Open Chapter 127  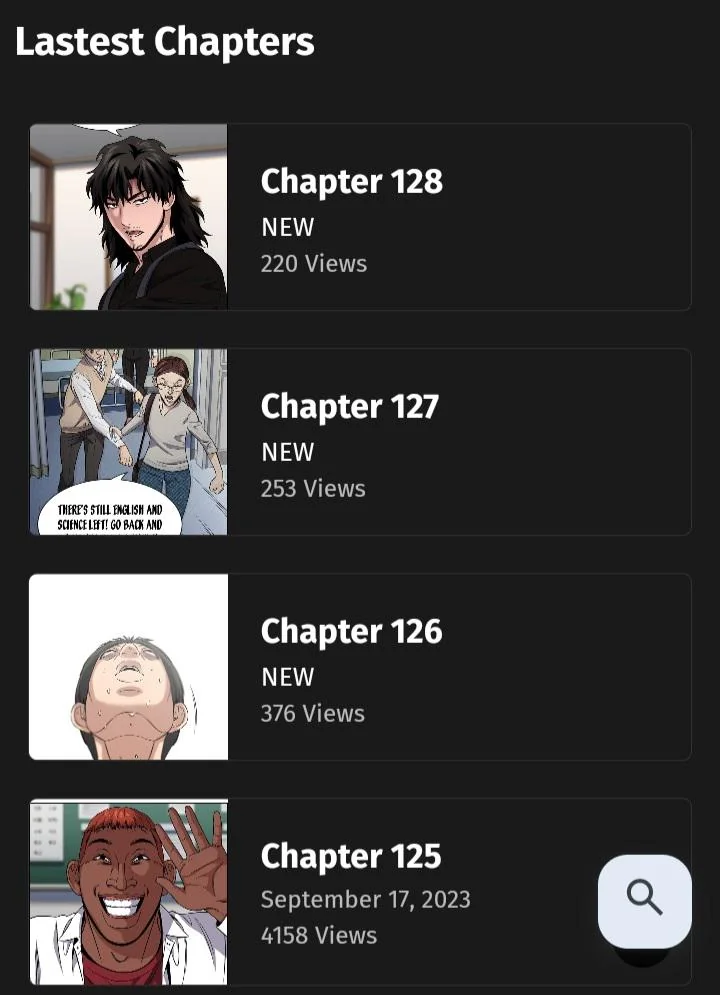coord(349,407)
